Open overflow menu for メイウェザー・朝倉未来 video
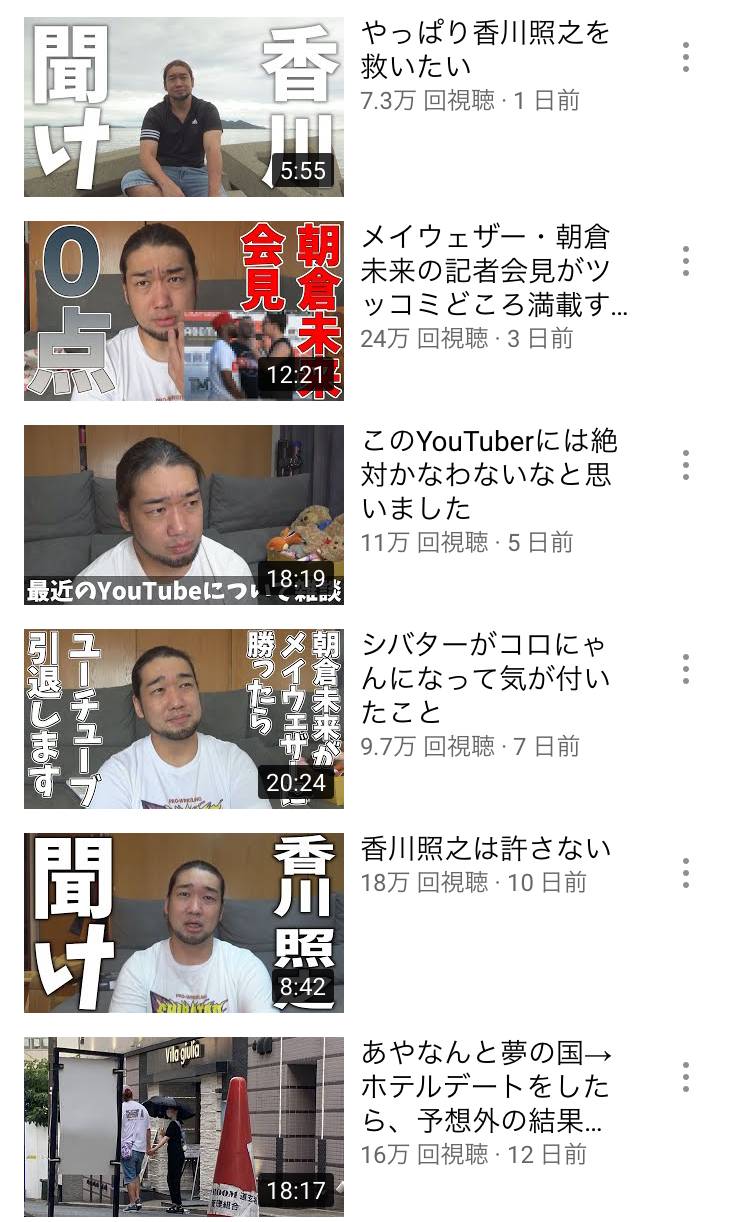The height and width of the screenshot is (1222, 750). tap(686, 261)
